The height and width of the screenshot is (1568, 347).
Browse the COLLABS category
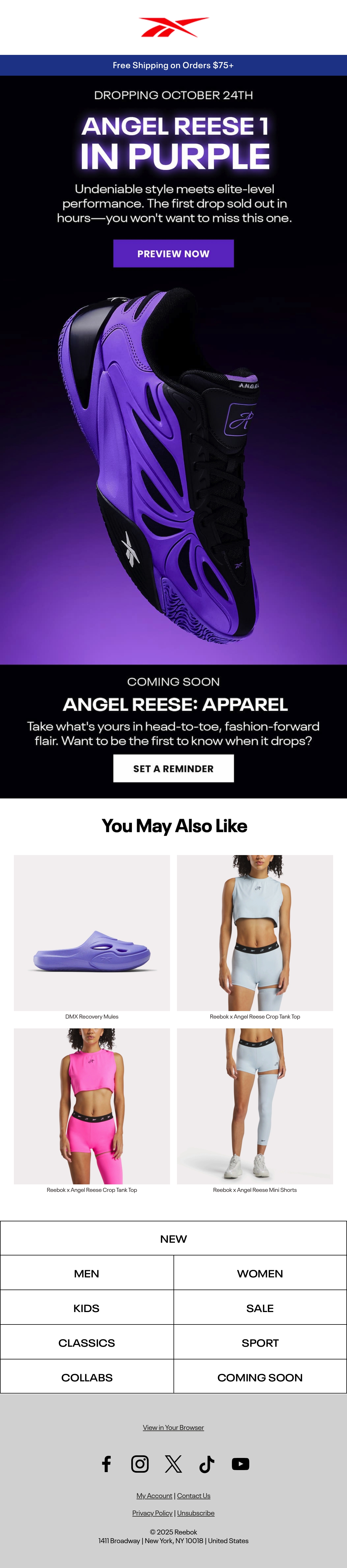tap(86, 1377)
